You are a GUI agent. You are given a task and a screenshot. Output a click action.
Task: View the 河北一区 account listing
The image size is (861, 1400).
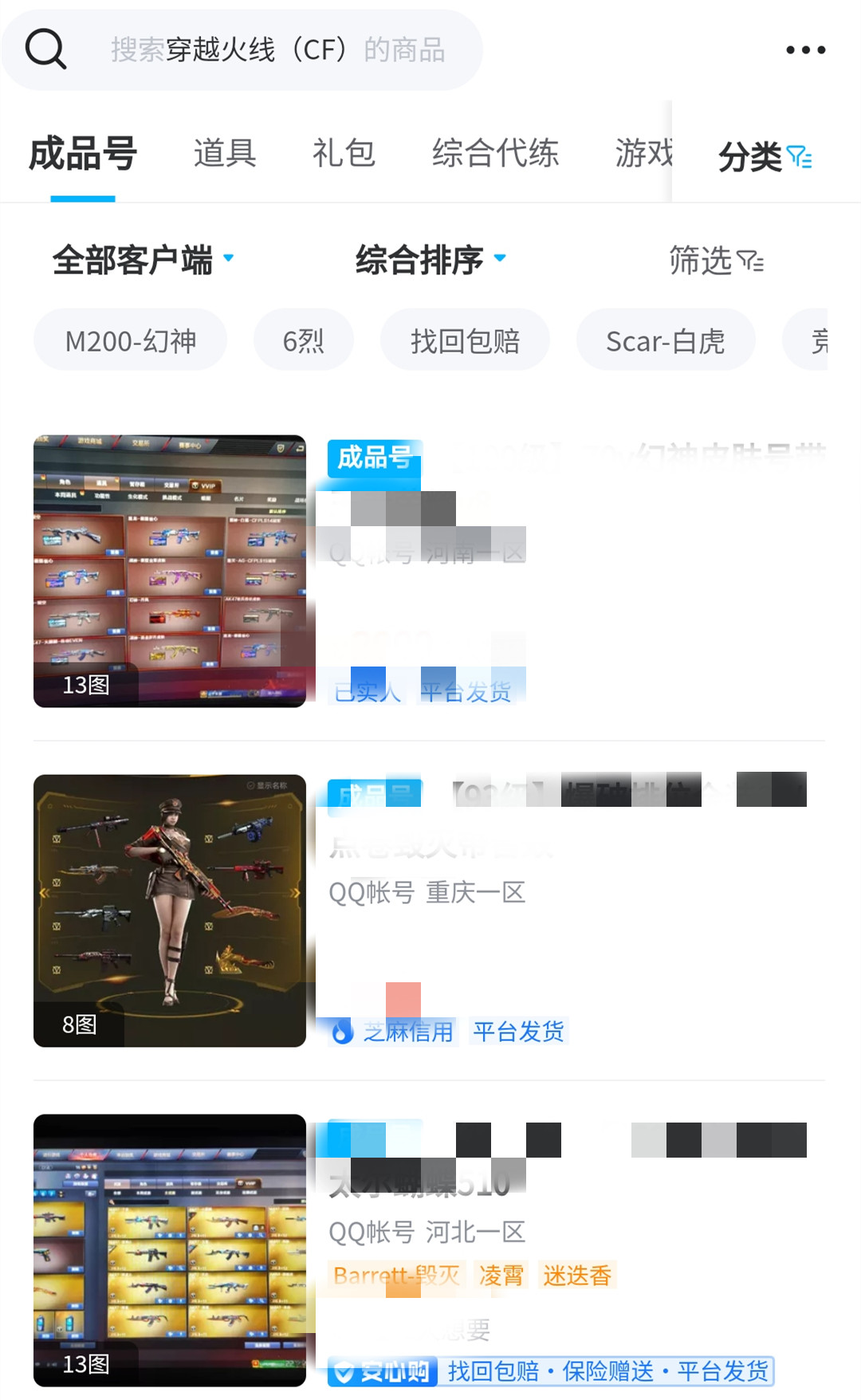429,1249
